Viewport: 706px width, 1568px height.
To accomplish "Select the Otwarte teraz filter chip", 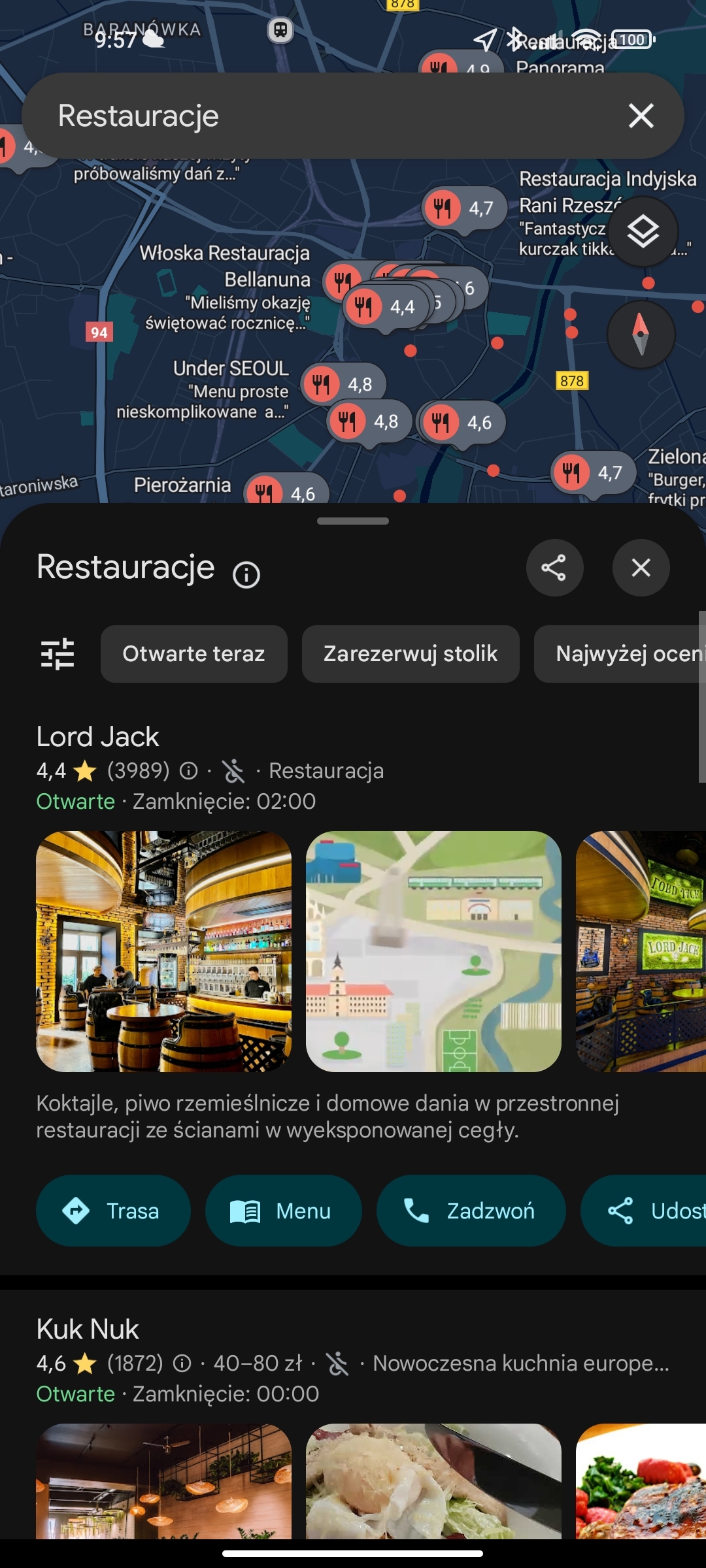I will [x=193, y=654].
